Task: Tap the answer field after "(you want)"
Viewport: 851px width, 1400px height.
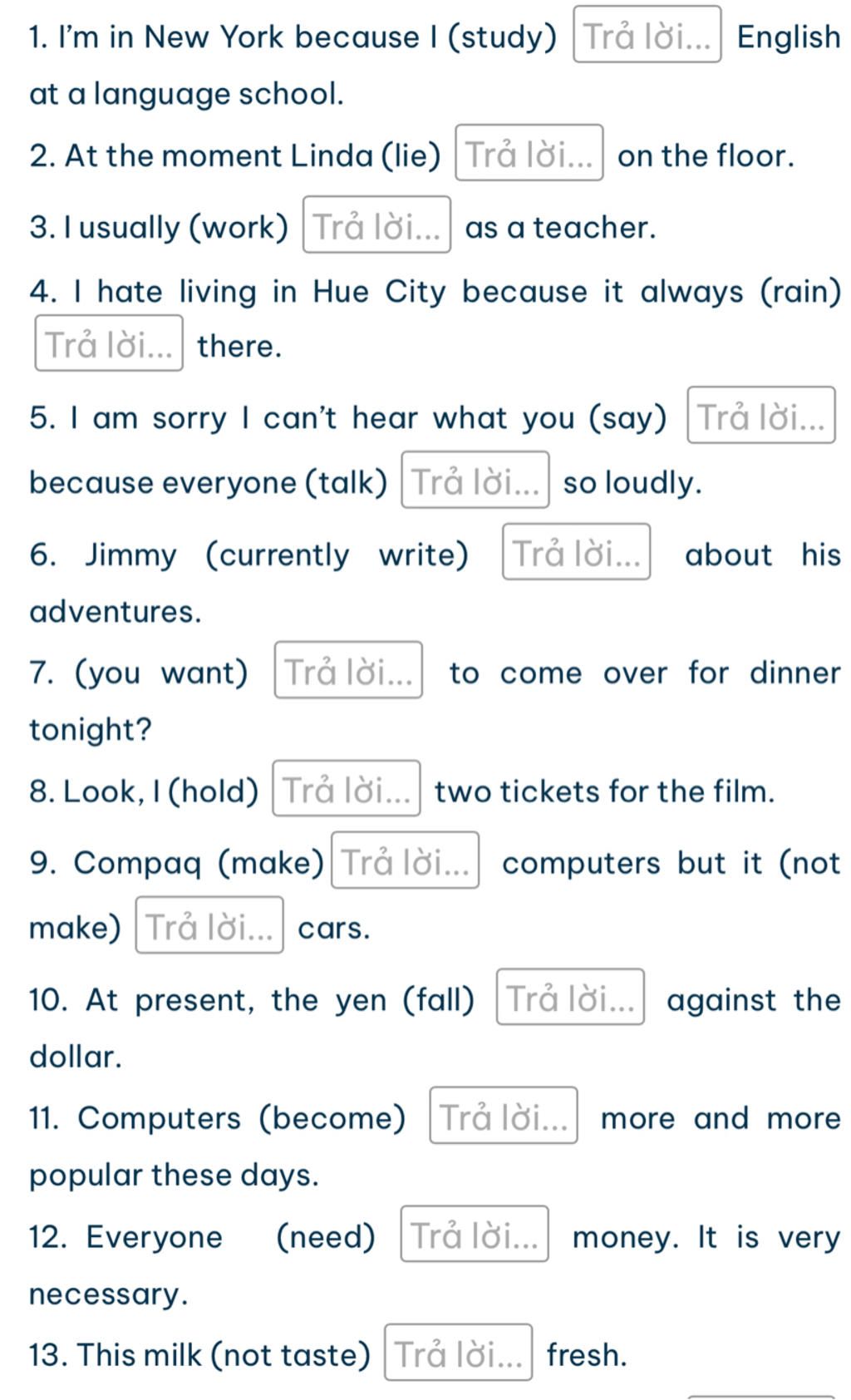Action: (348, 670)
